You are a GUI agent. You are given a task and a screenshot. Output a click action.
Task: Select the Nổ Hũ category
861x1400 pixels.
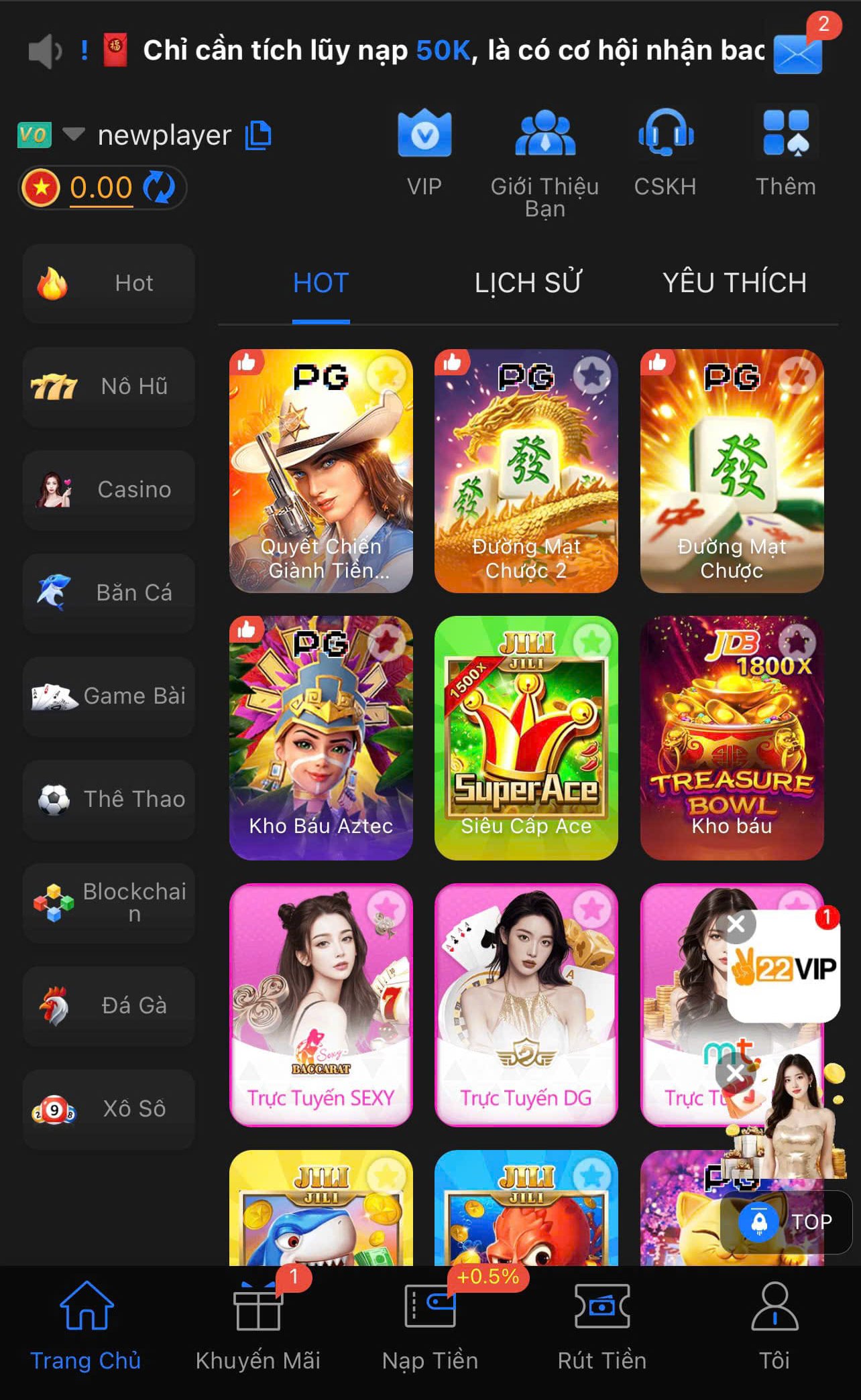[109, 387]
